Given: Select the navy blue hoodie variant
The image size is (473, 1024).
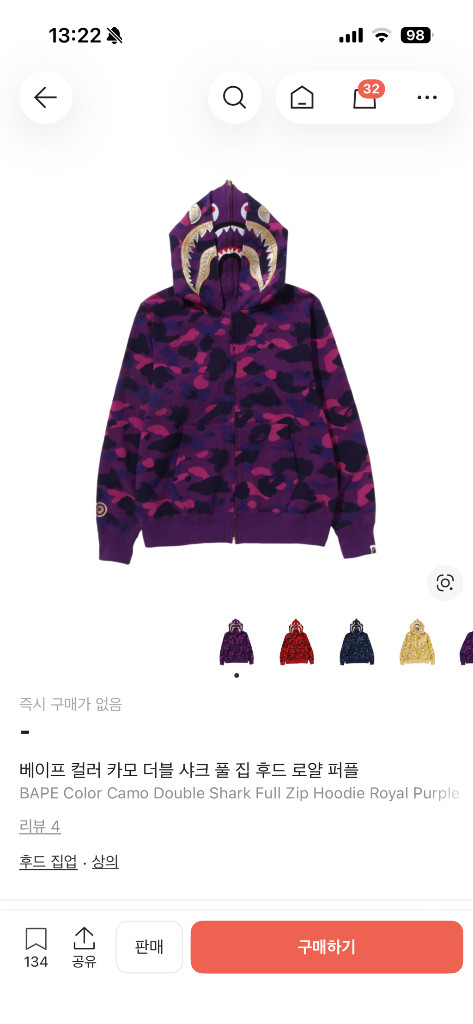Looking at the screenshot, I should [357, 641].
